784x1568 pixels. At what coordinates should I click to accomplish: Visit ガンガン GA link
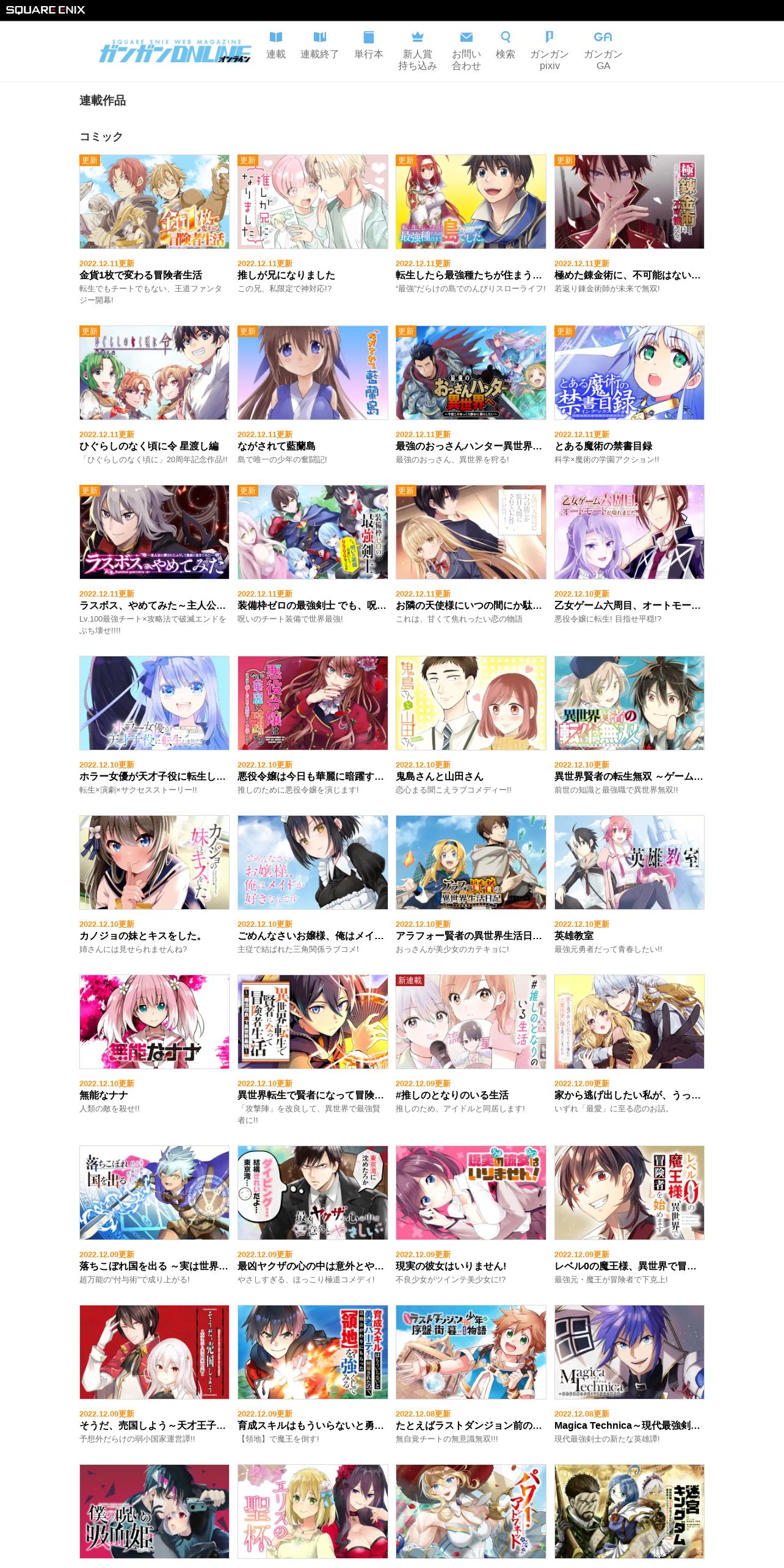click(603, 51)
